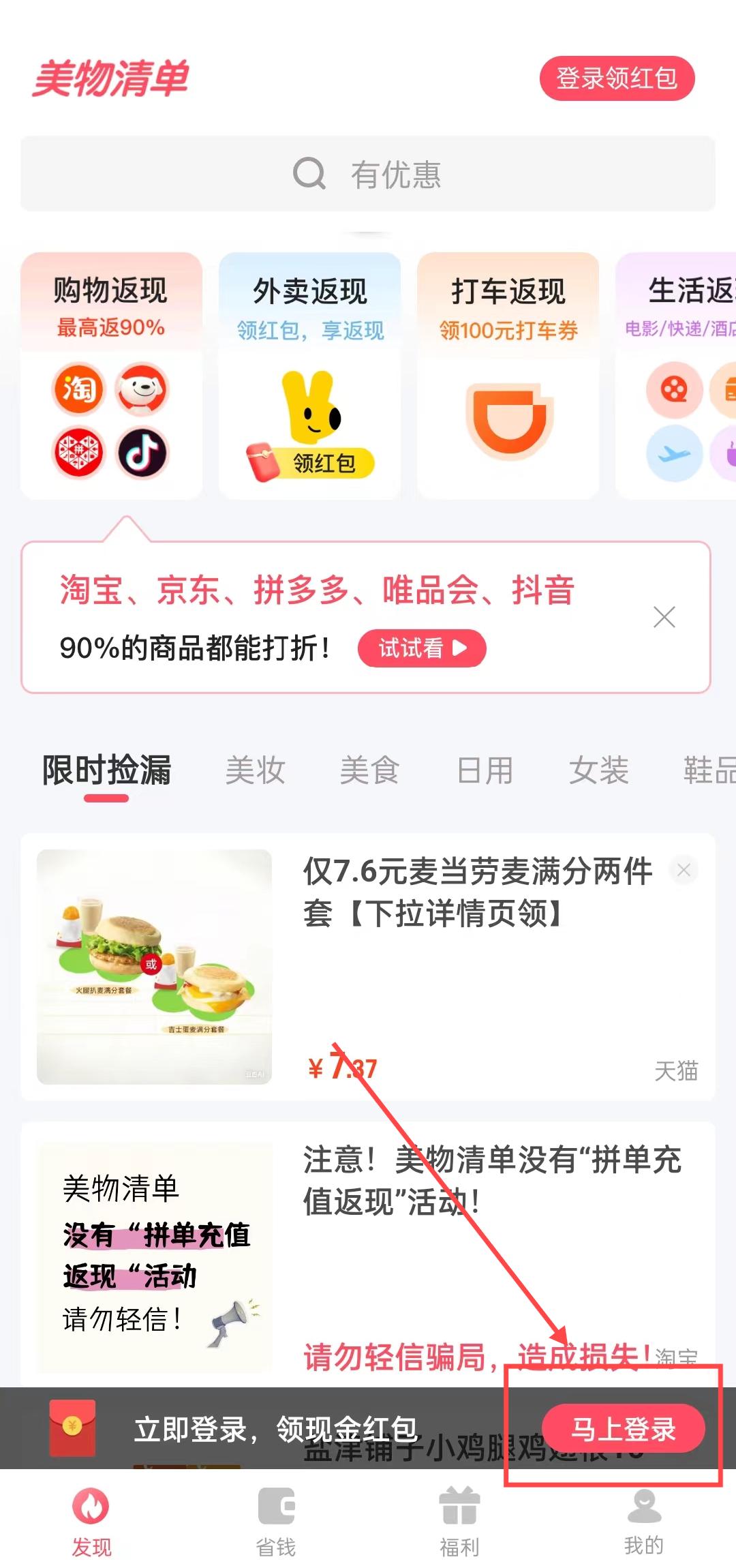Viewport: 736px width, 1568px height.
Task: Switch to the 美妆 tab
Action: click(x=256, y=770)
